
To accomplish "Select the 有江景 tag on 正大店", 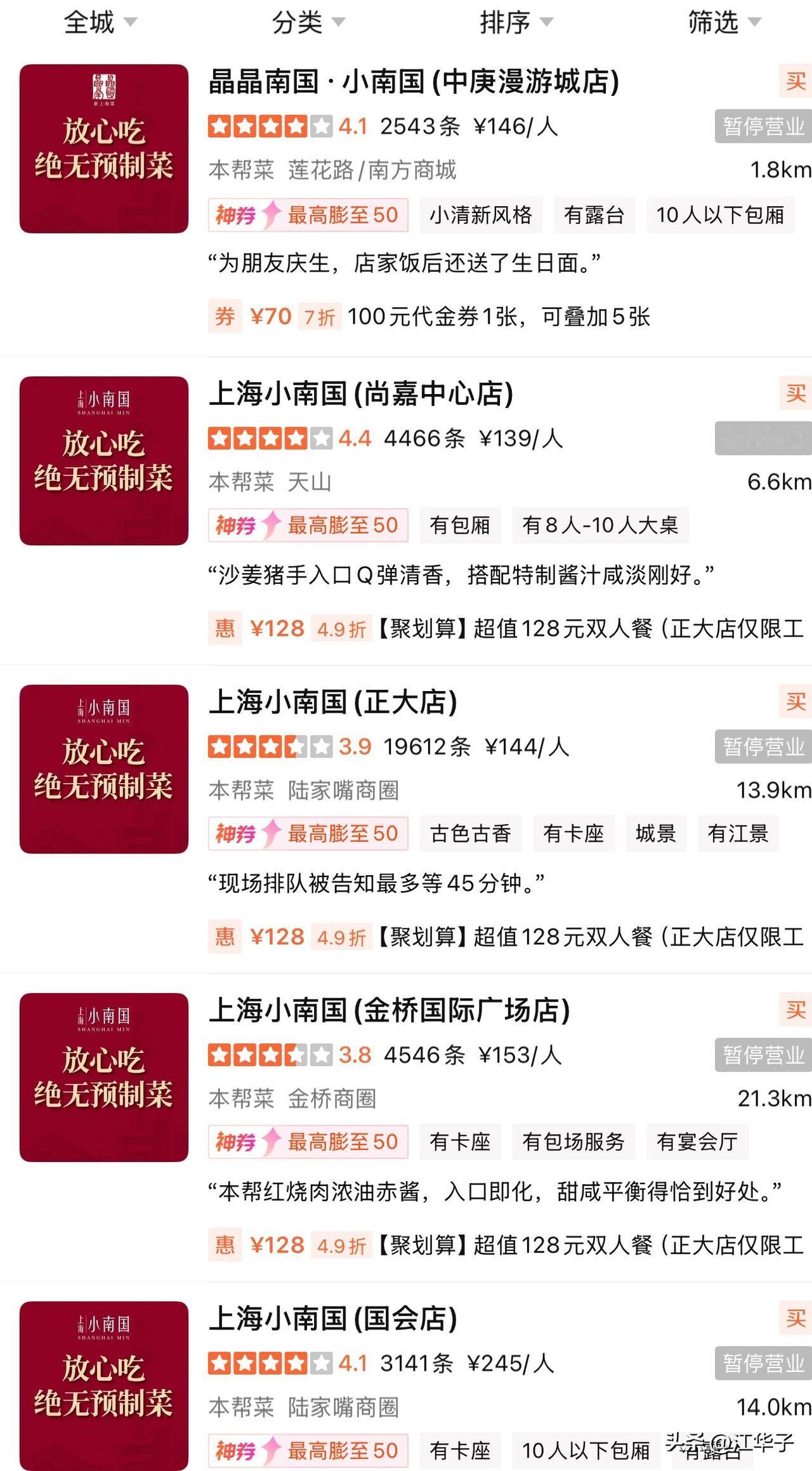I will point(738,834).
